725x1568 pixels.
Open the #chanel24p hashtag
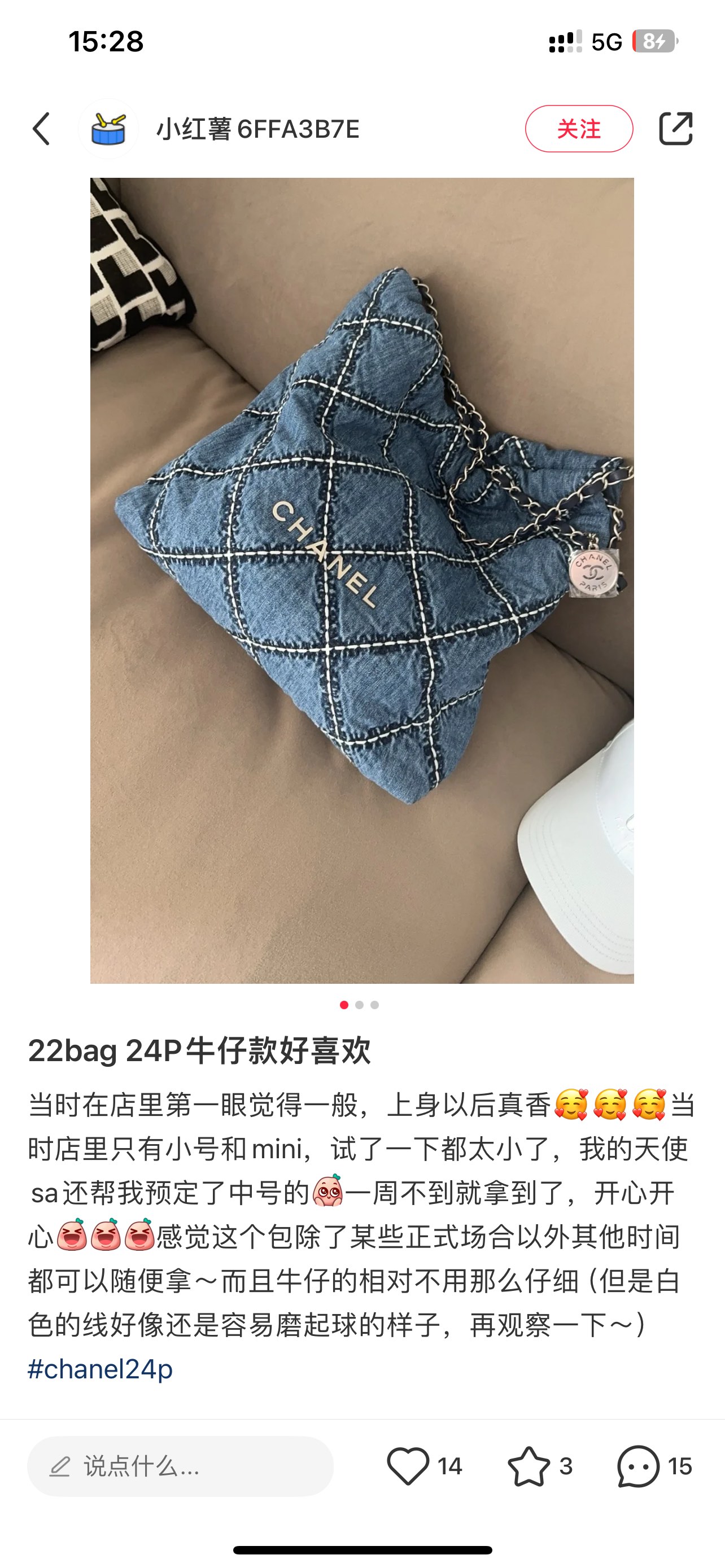pyautogui.click(x=101, y=1369)
